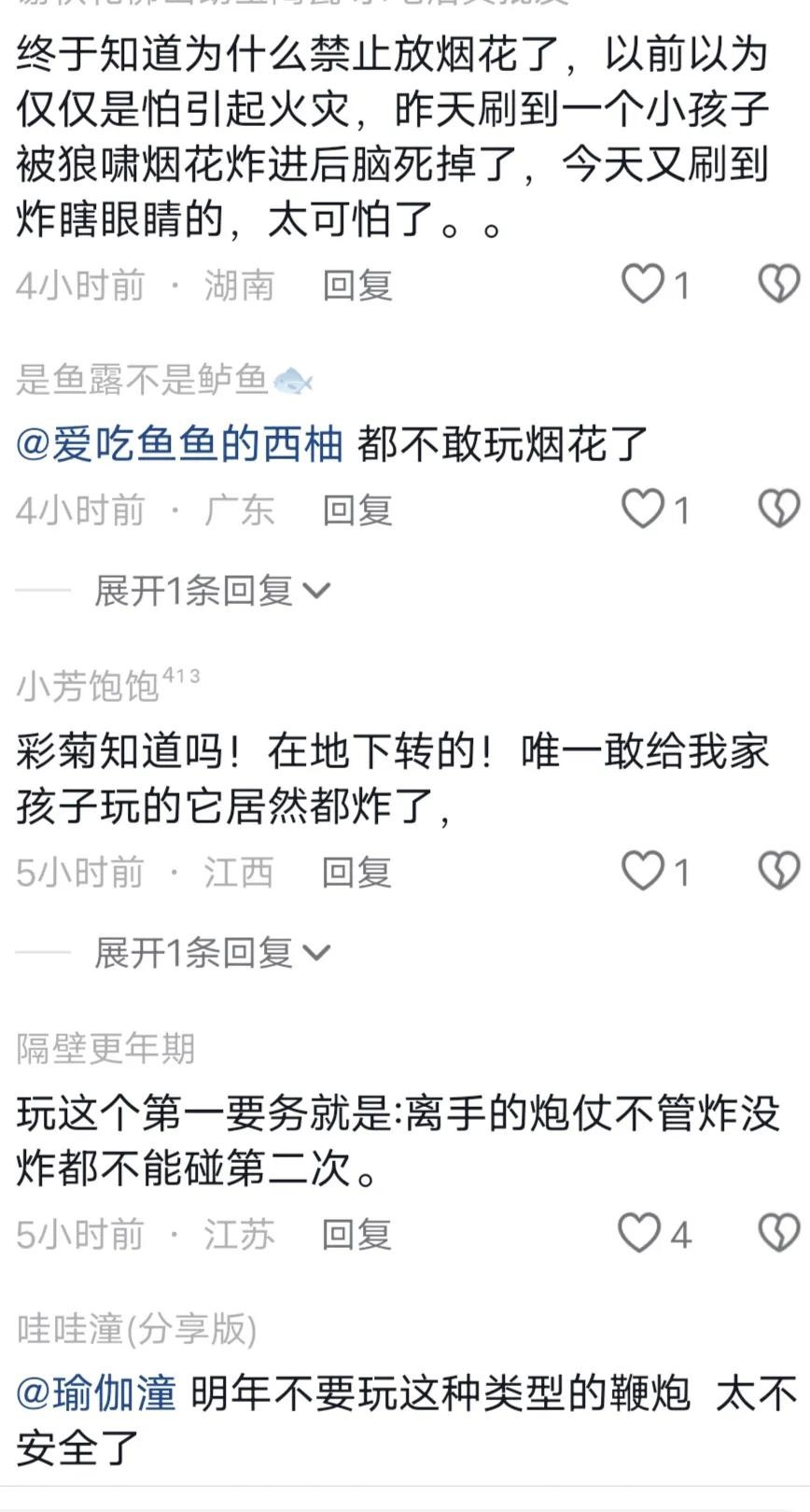Reply to 隔壁更年期's Jiangsu comment

click(356, 1235)
